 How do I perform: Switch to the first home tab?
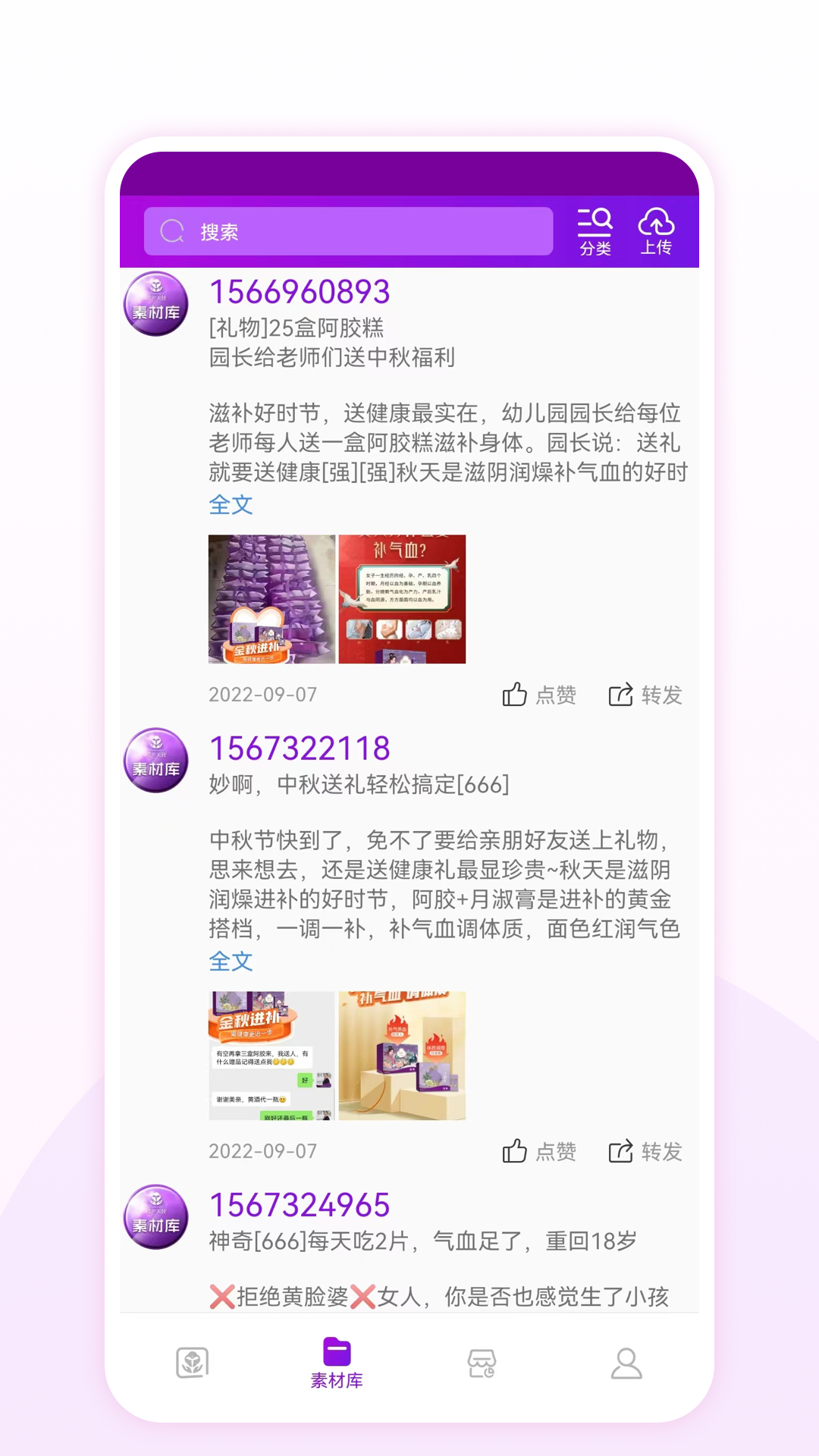(193, 1363)
